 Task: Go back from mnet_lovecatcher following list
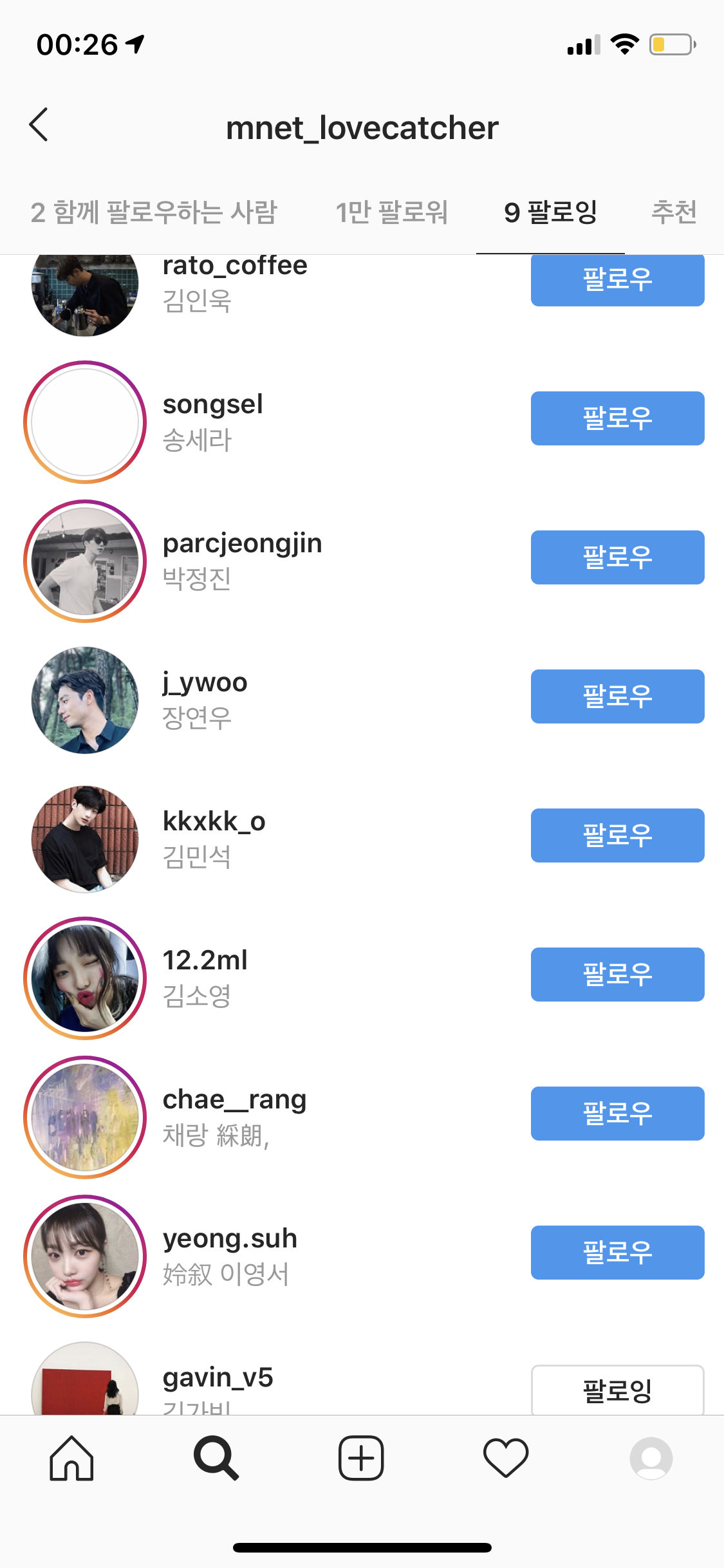coord(39,125)
